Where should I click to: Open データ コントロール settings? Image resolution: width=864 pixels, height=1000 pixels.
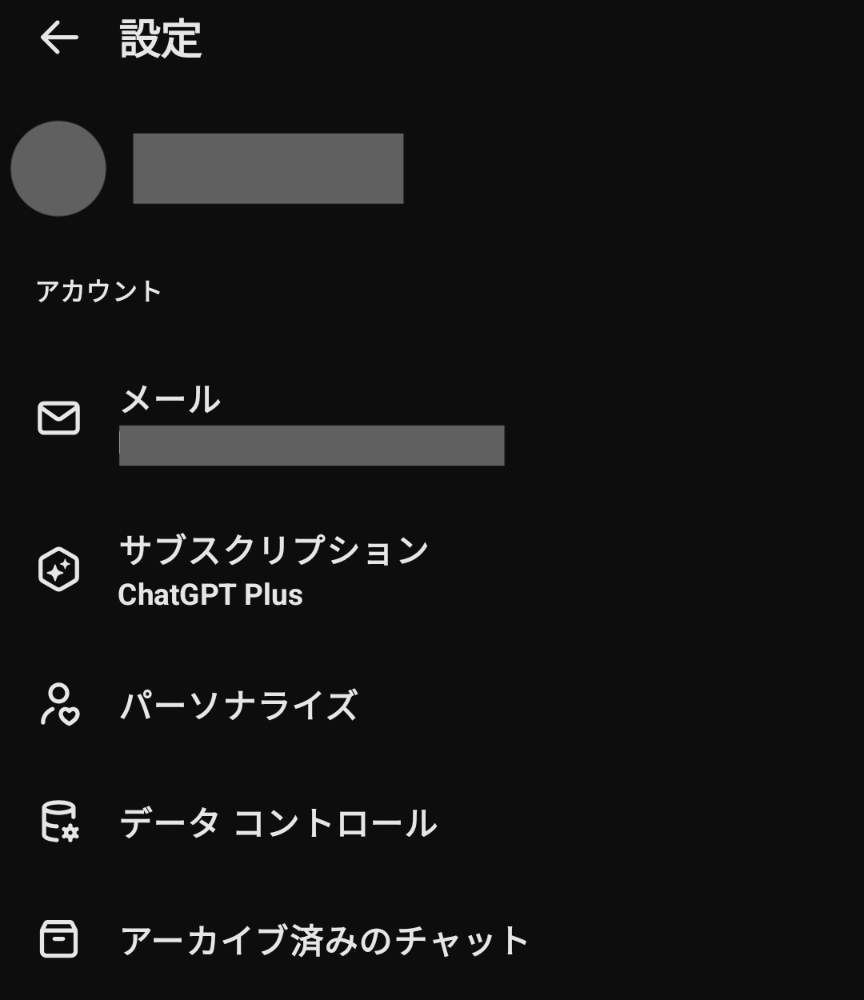pos(280,822)
